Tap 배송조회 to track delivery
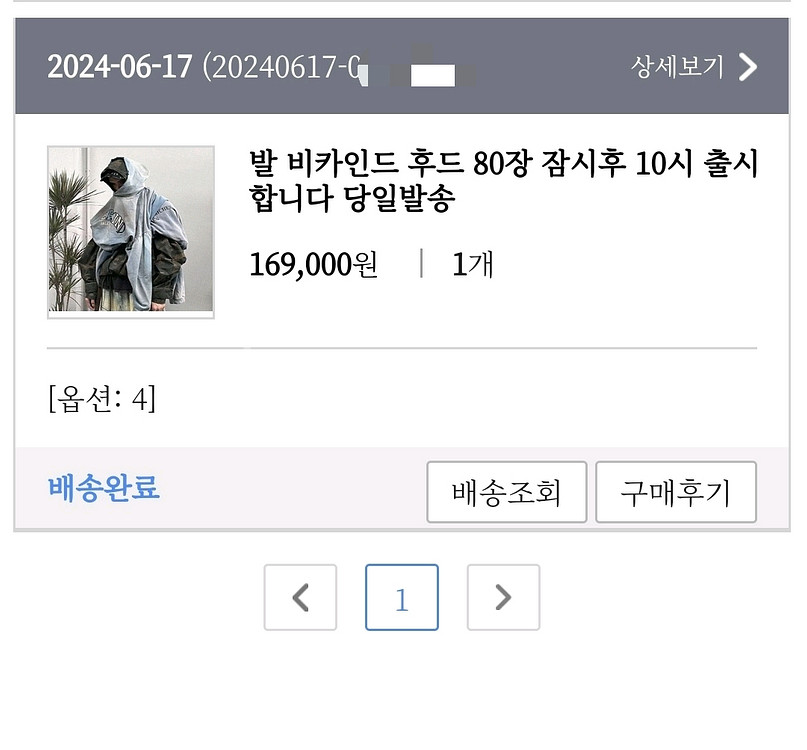This screenshot has width=807, height=750. coord(506,492)
